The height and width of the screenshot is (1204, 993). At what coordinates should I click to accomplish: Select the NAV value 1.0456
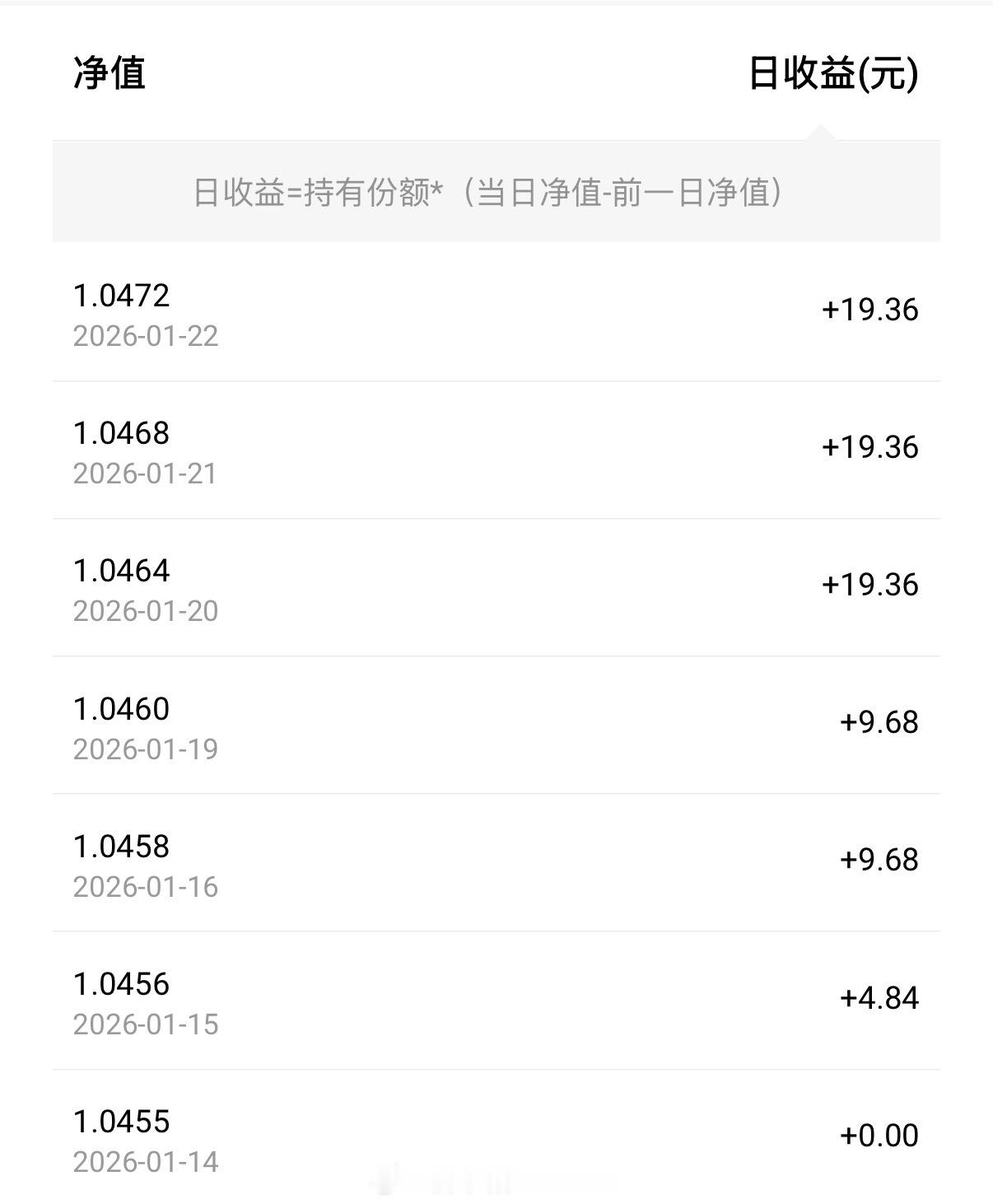[122, 983]
